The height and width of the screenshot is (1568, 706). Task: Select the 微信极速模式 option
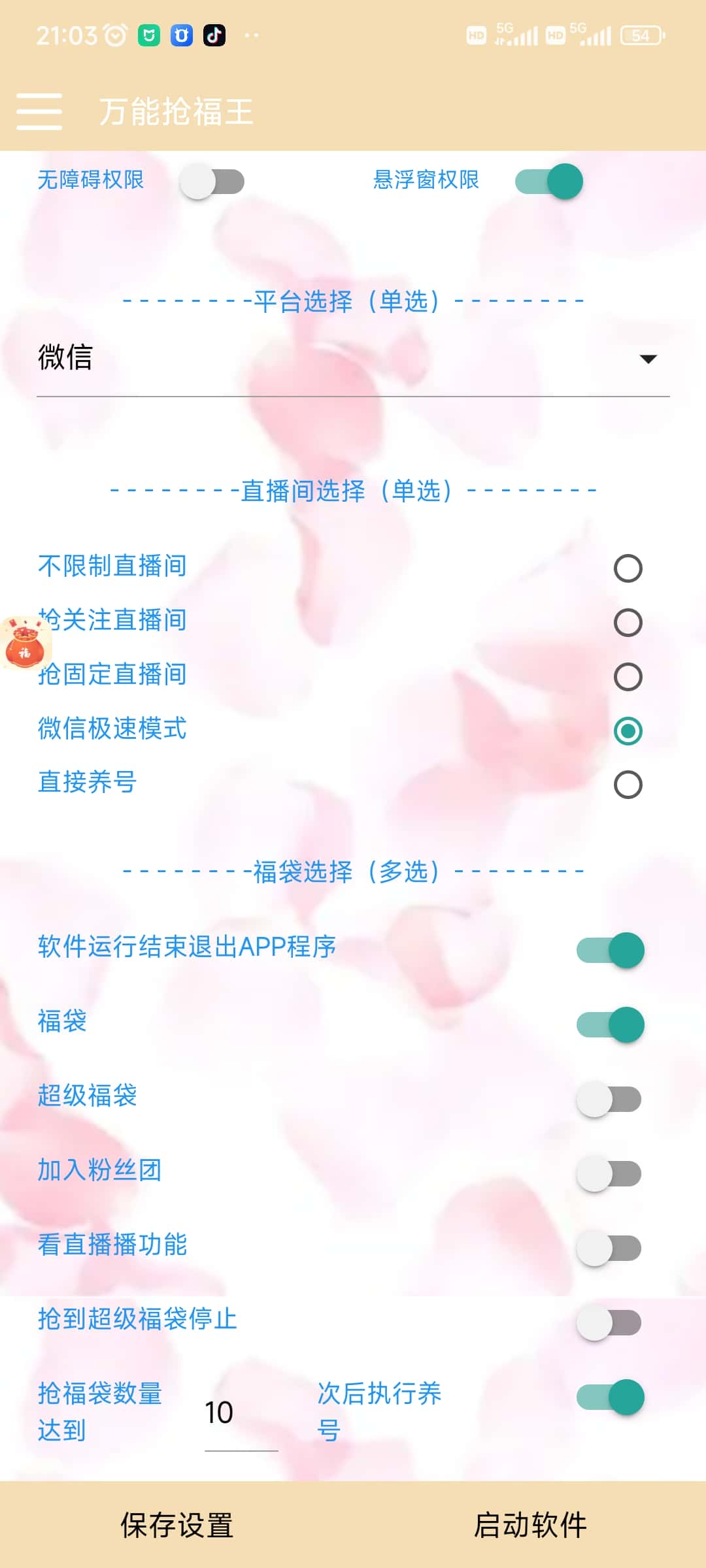pos(628,730)
